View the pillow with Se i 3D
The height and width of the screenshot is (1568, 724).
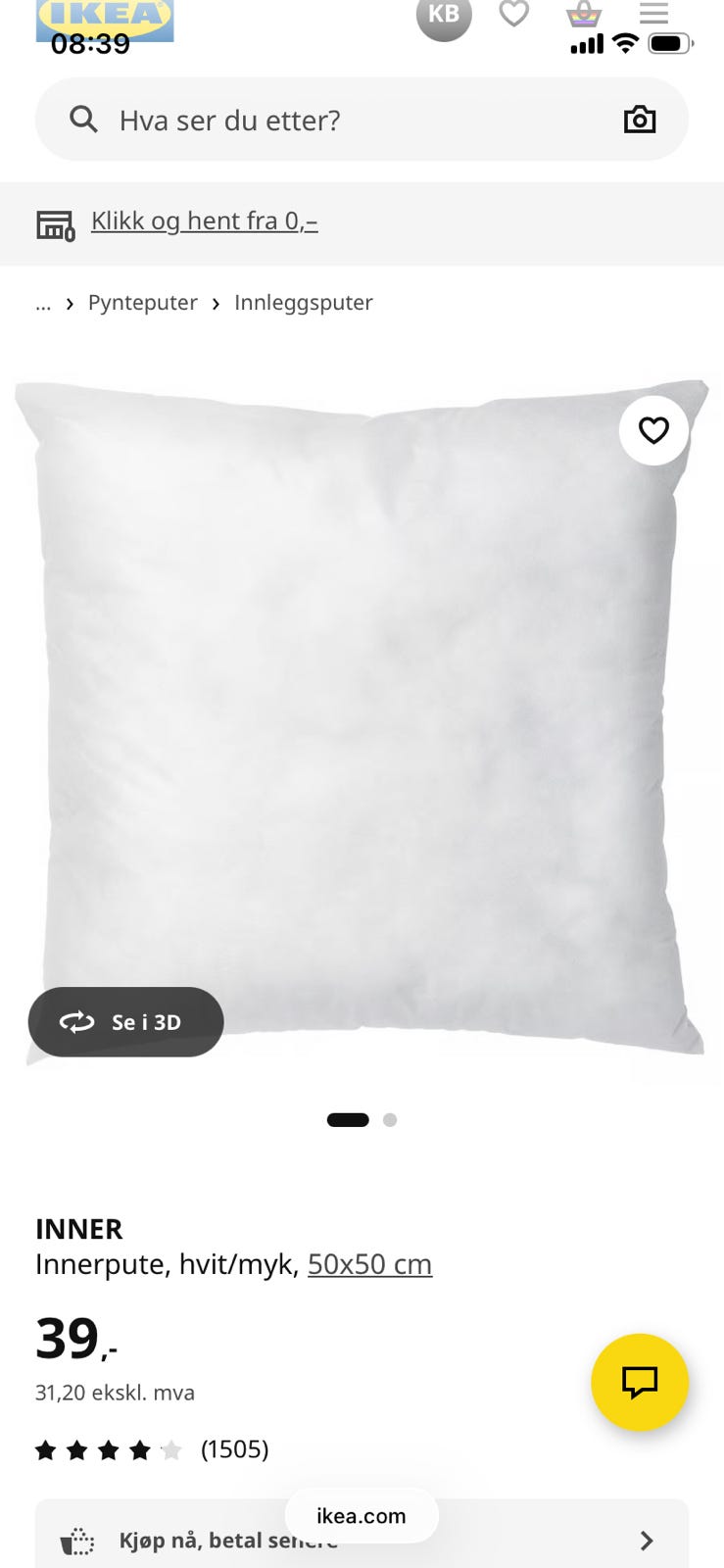pyautogui.click(x=125, y=1022)
